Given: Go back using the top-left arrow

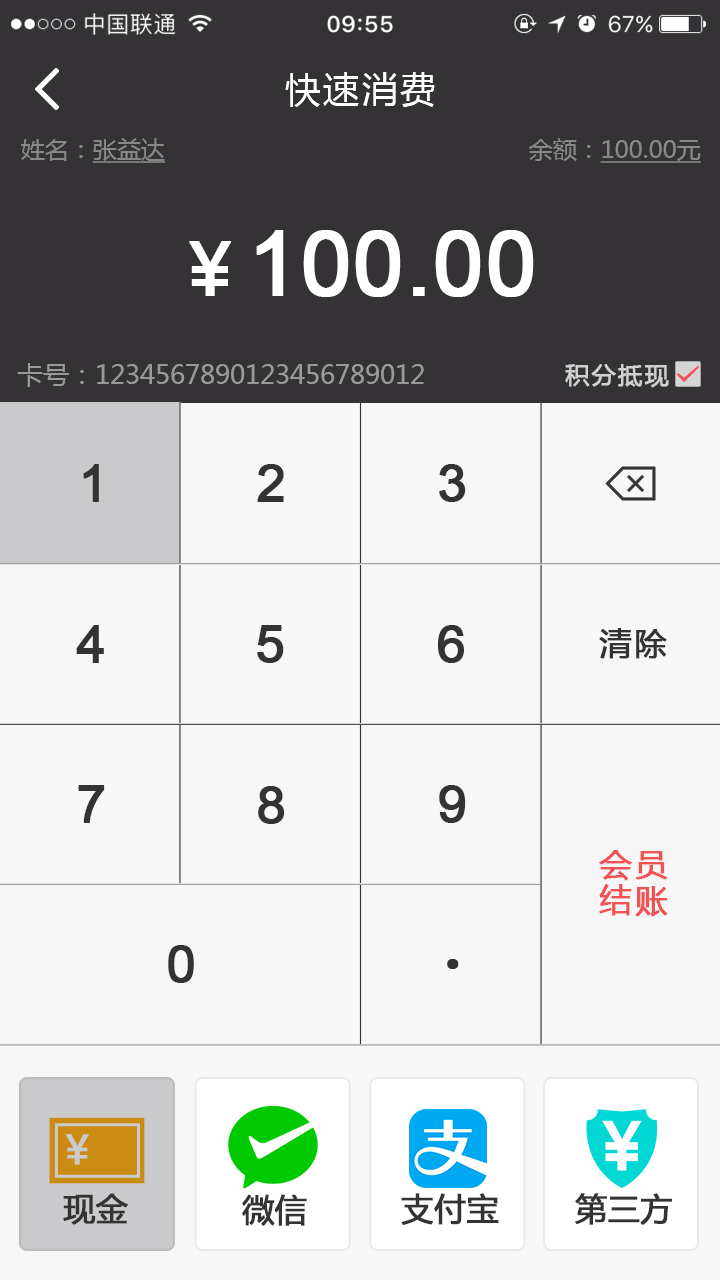Looking at the screenshot, I should (x=48, y=90).
